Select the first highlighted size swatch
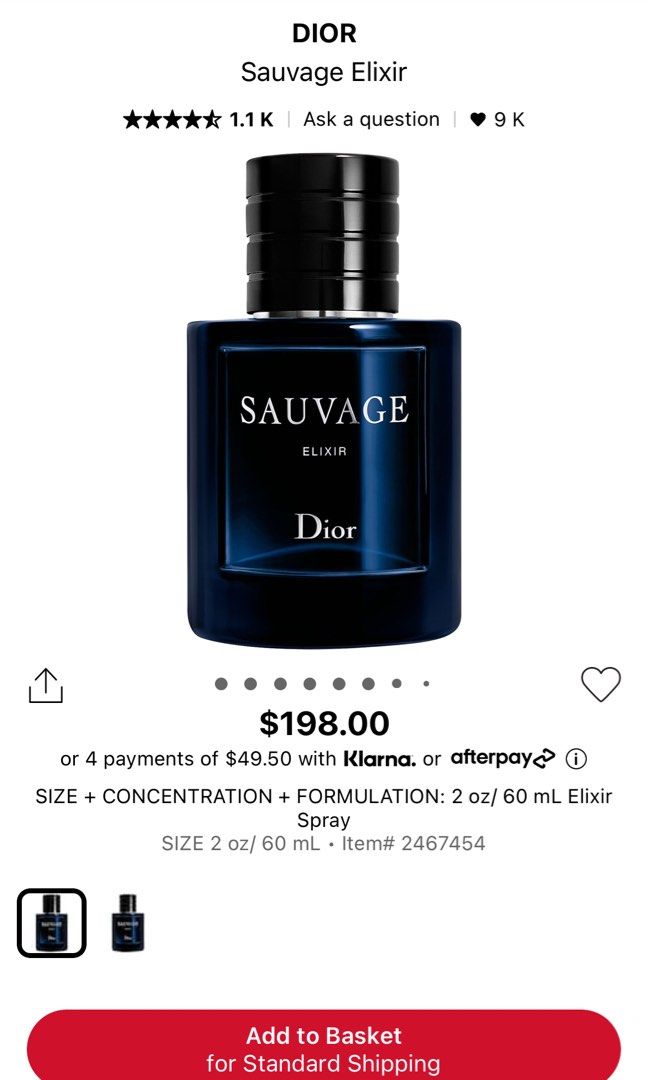This screenshot has width=648, height=1080. point(52,923)
